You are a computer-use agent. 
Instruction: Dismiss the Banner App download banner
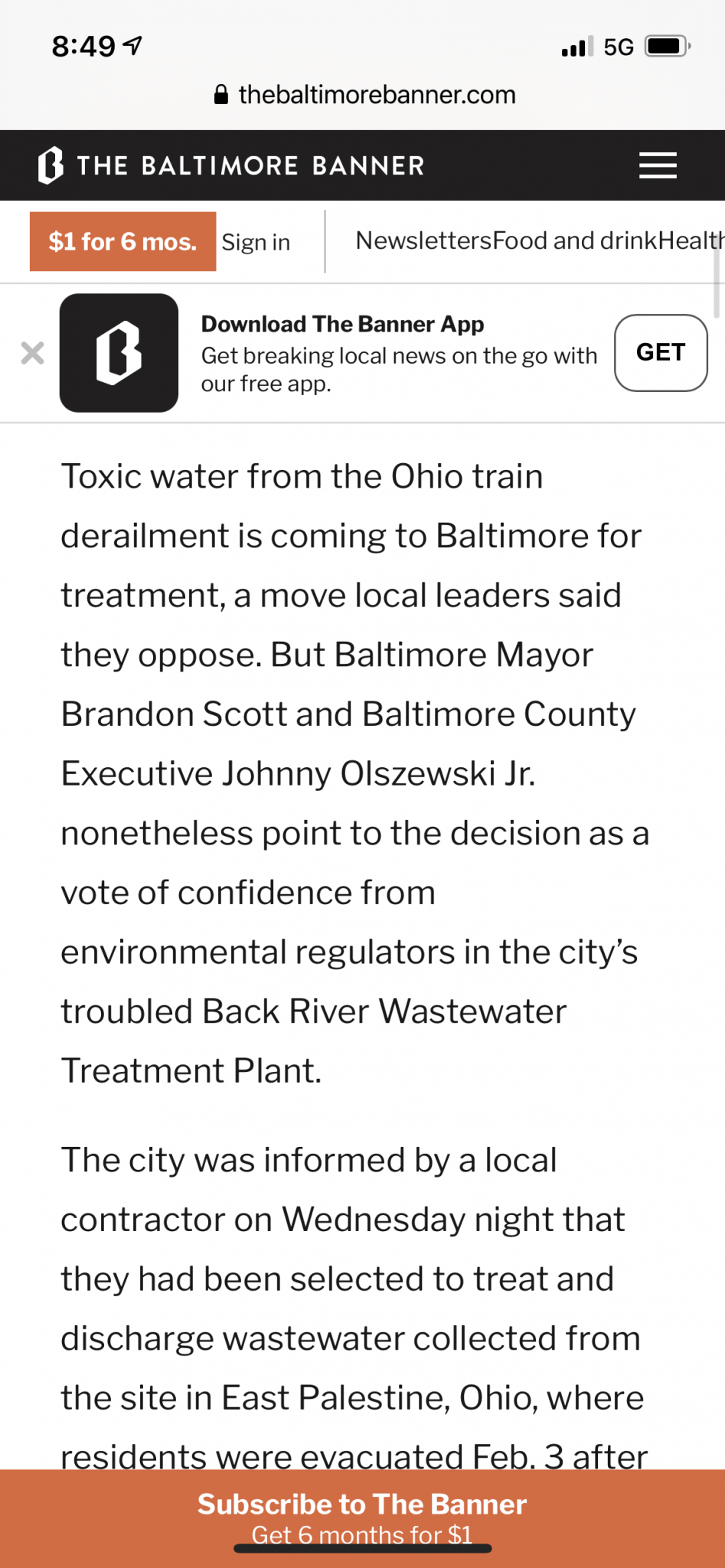pos(32,353)
